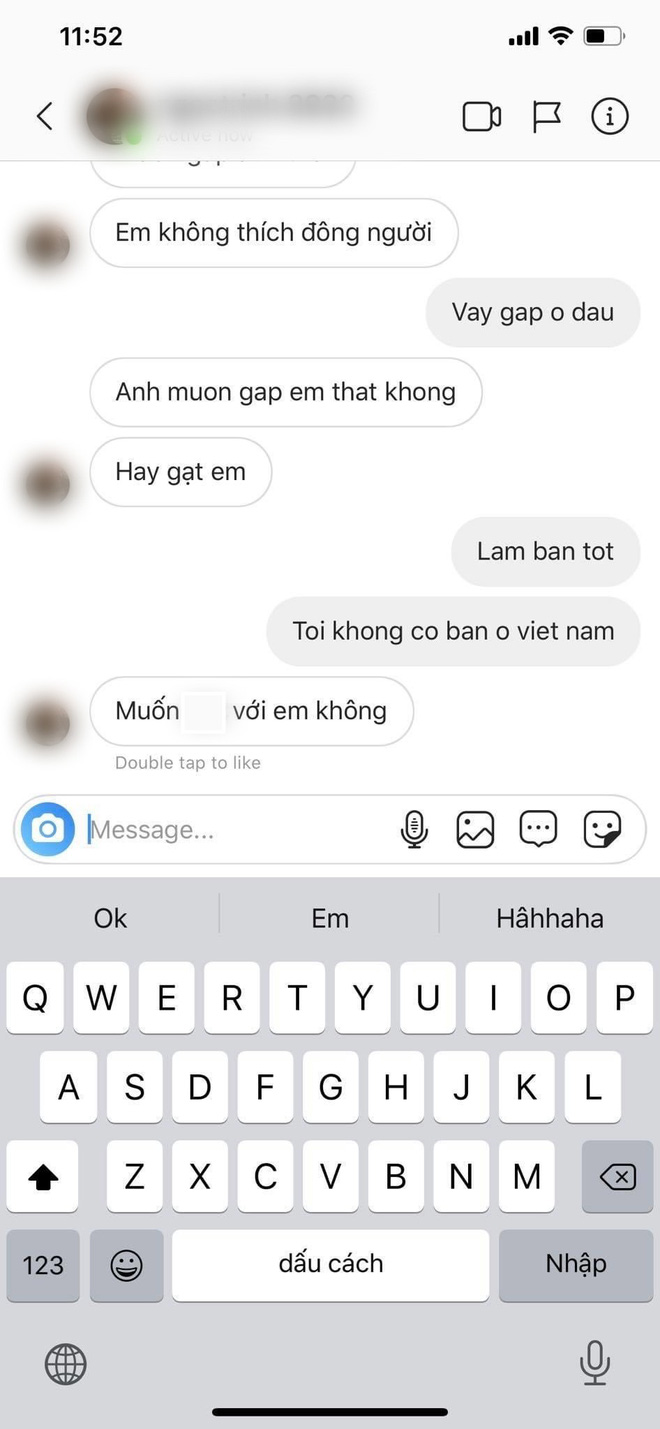Screen dimensions: 660x1429
Task: Open the emoji keyboard
Action: [x=126, y=1265]
